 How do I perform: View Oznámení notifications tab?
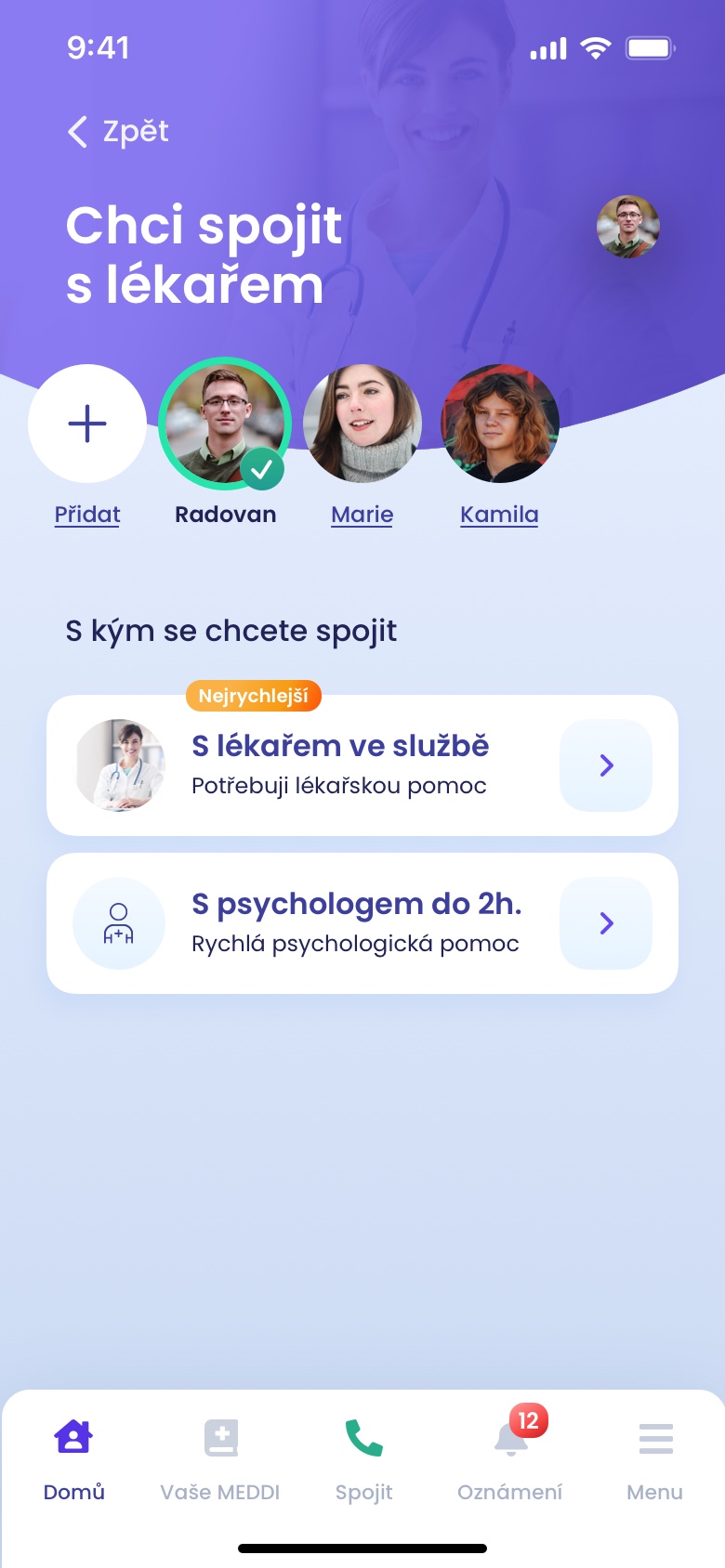coord(509,1458)
